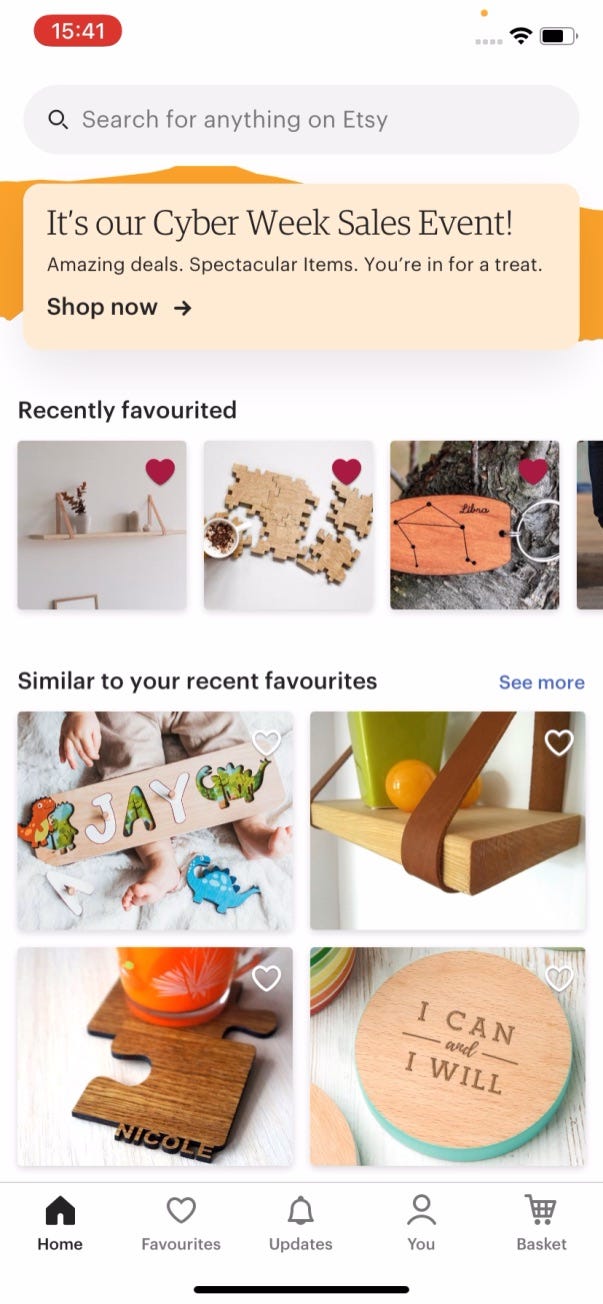
Task: See more similar favourites
Action: pos(541,682)
